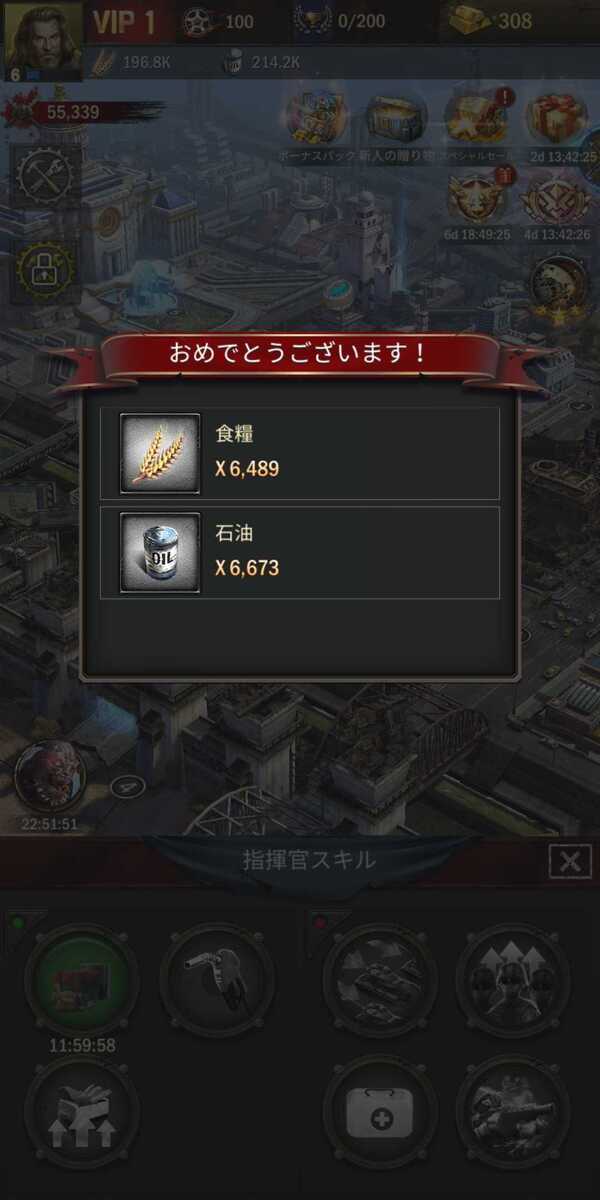The width and height of the screenshot is (600, 1200).
Task: Close the commander skill panel
Action: pyautogui.click(x=570, y=861)
